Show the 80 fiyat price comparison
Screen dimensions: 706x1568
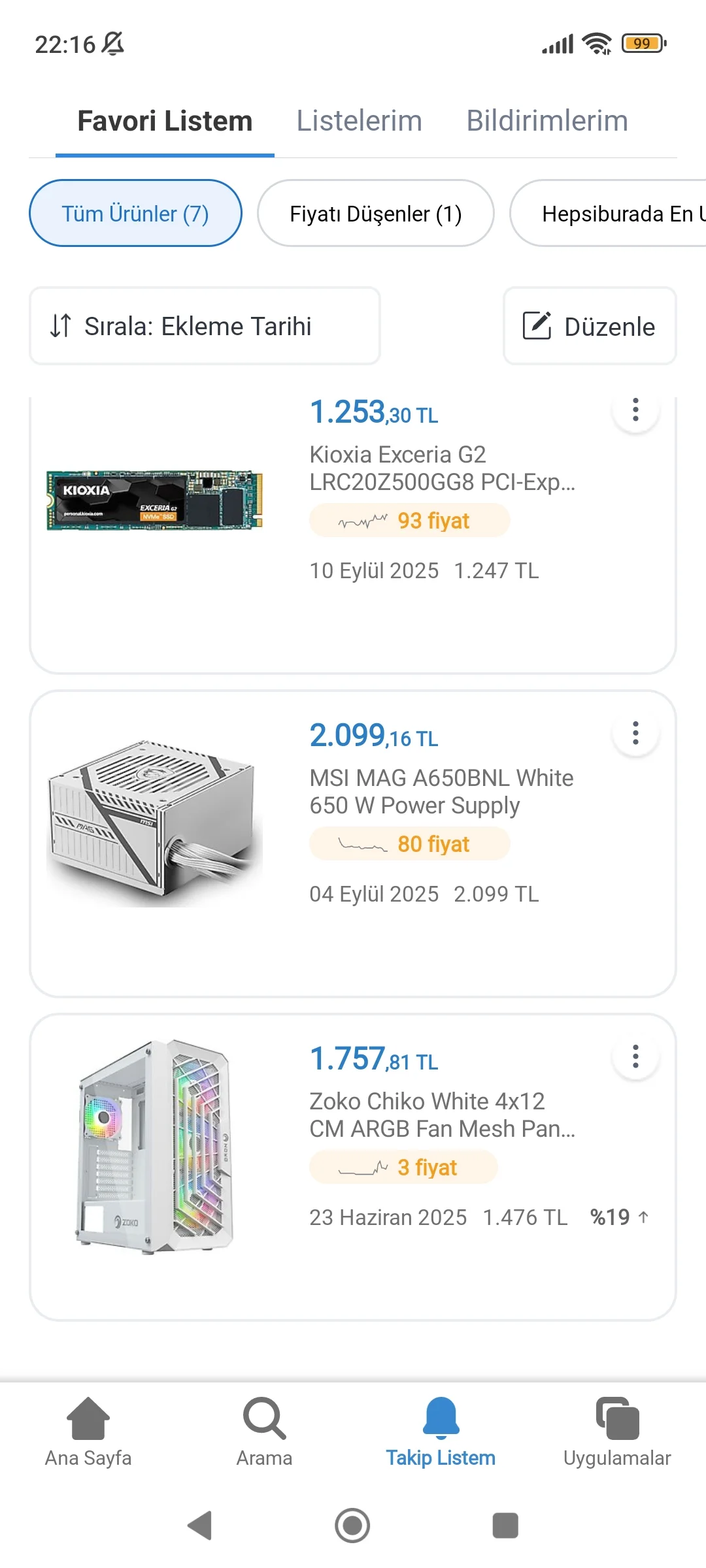pyautogui.click(x=409, y=844)
